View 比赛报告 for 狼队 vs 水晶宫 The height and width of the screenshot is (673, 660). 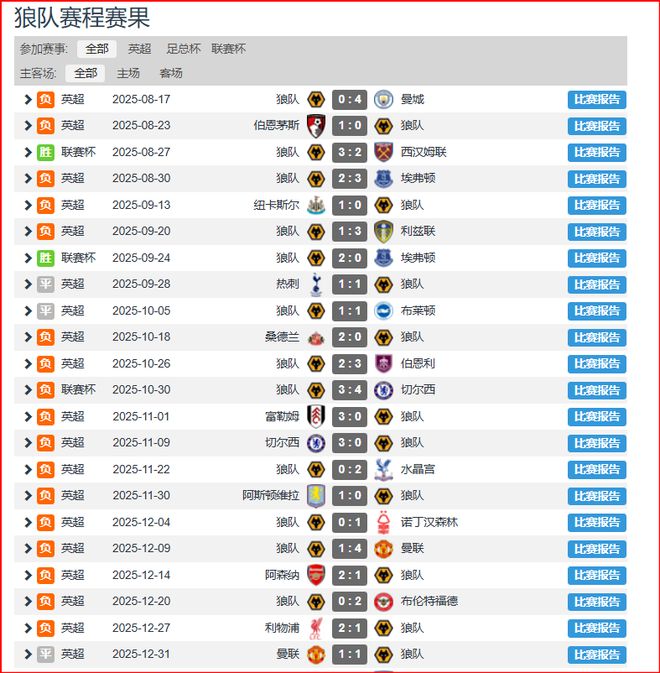[597, 469]
